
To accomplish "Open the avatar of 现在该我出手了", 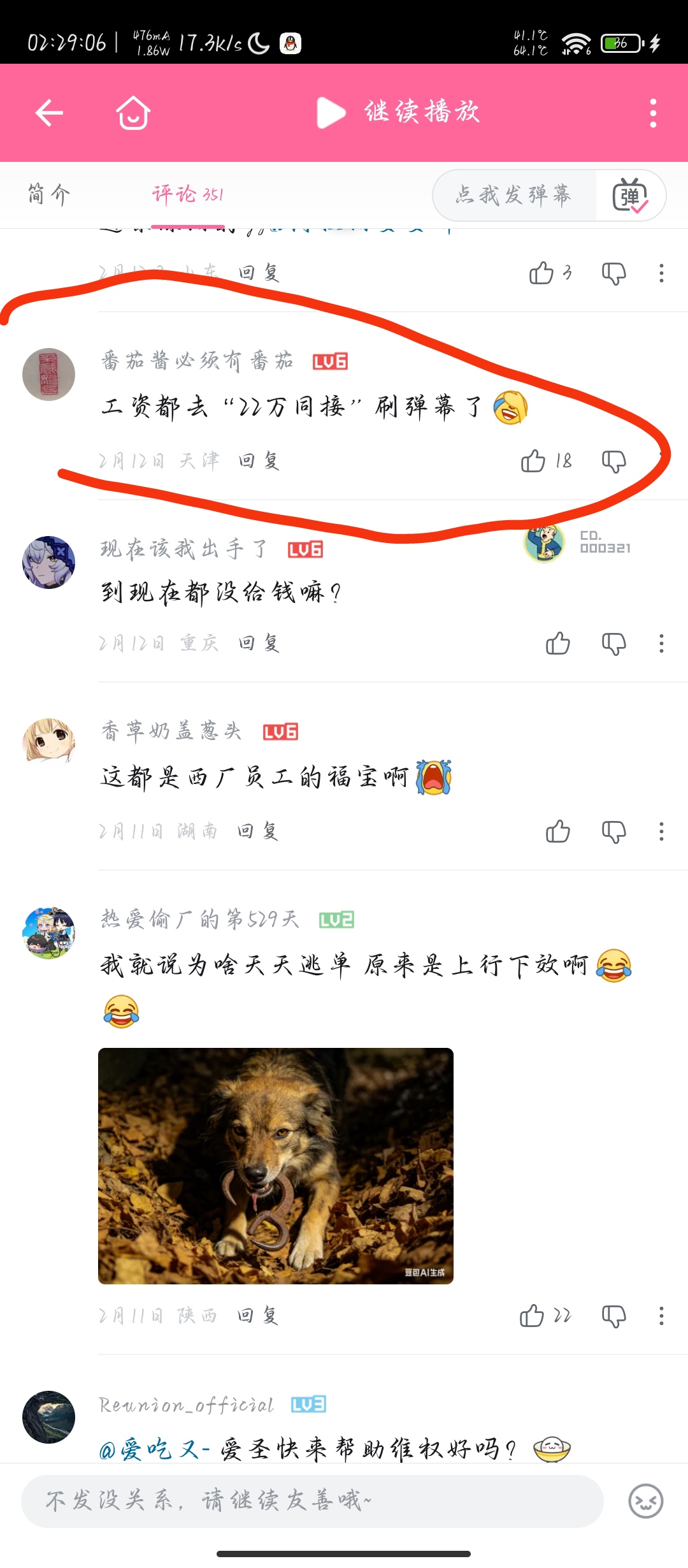I will [48, 562].
